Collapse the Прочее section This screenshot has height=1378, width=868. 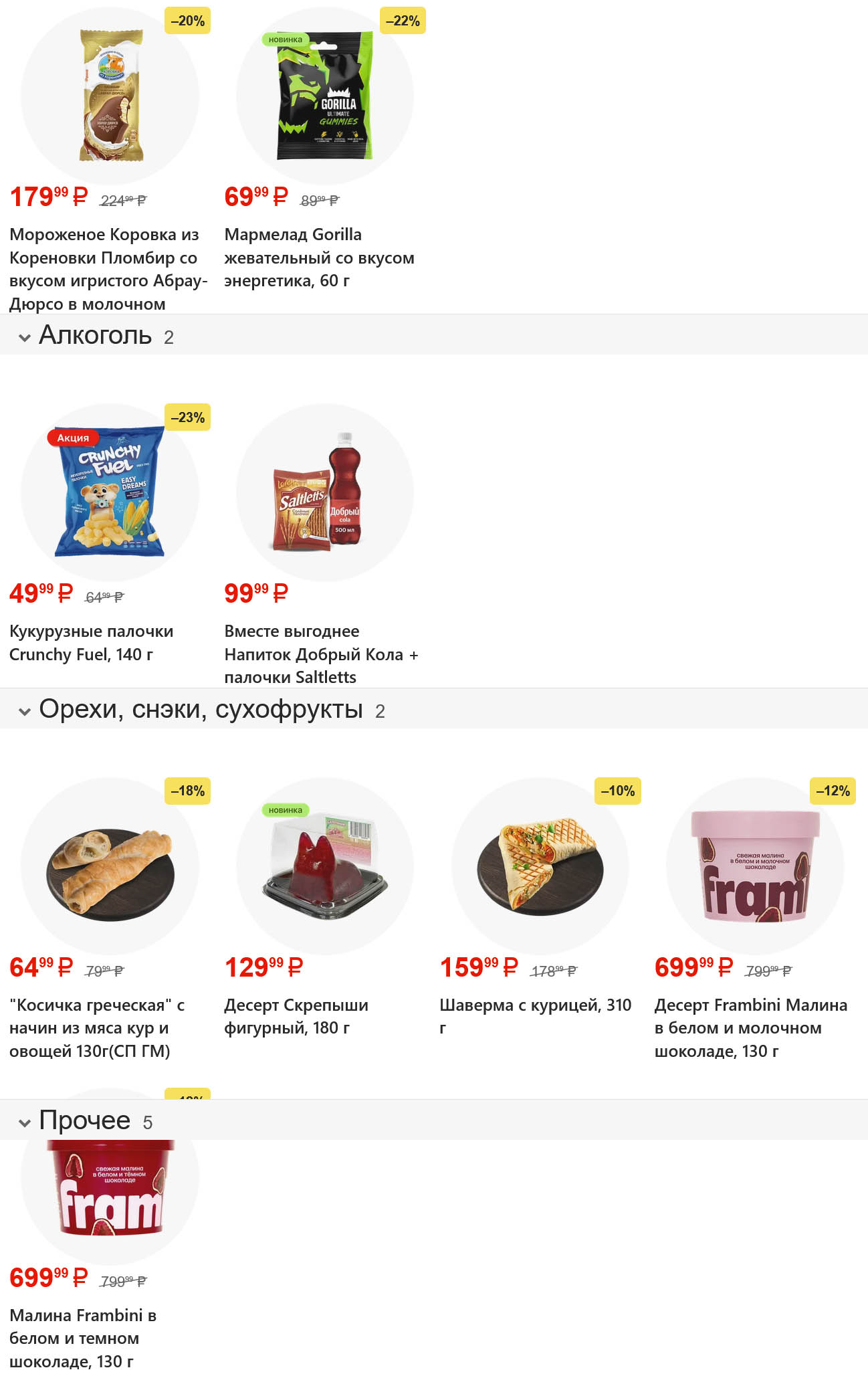(25, 1122)
